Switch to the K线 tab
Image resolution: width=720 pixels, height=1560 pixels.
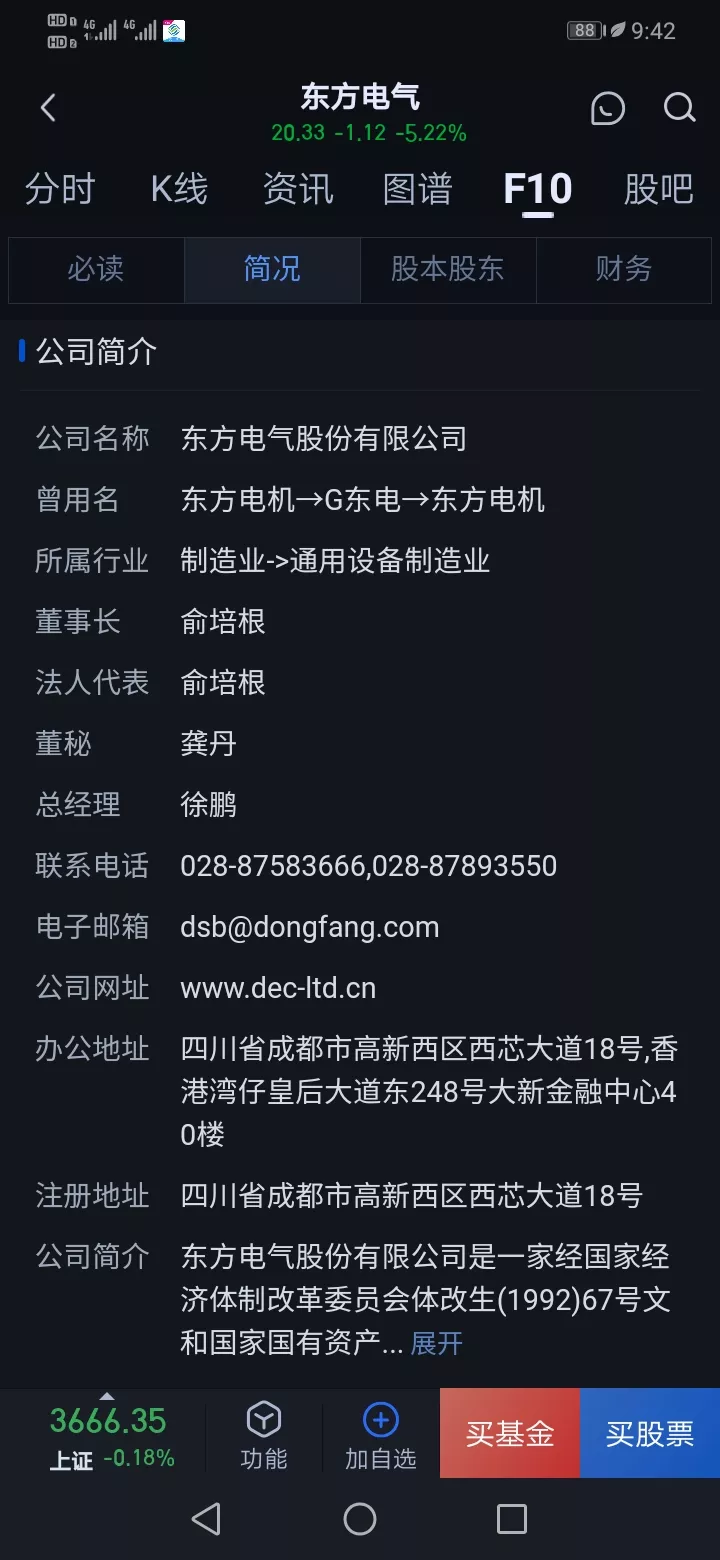(x=179, y=189)
